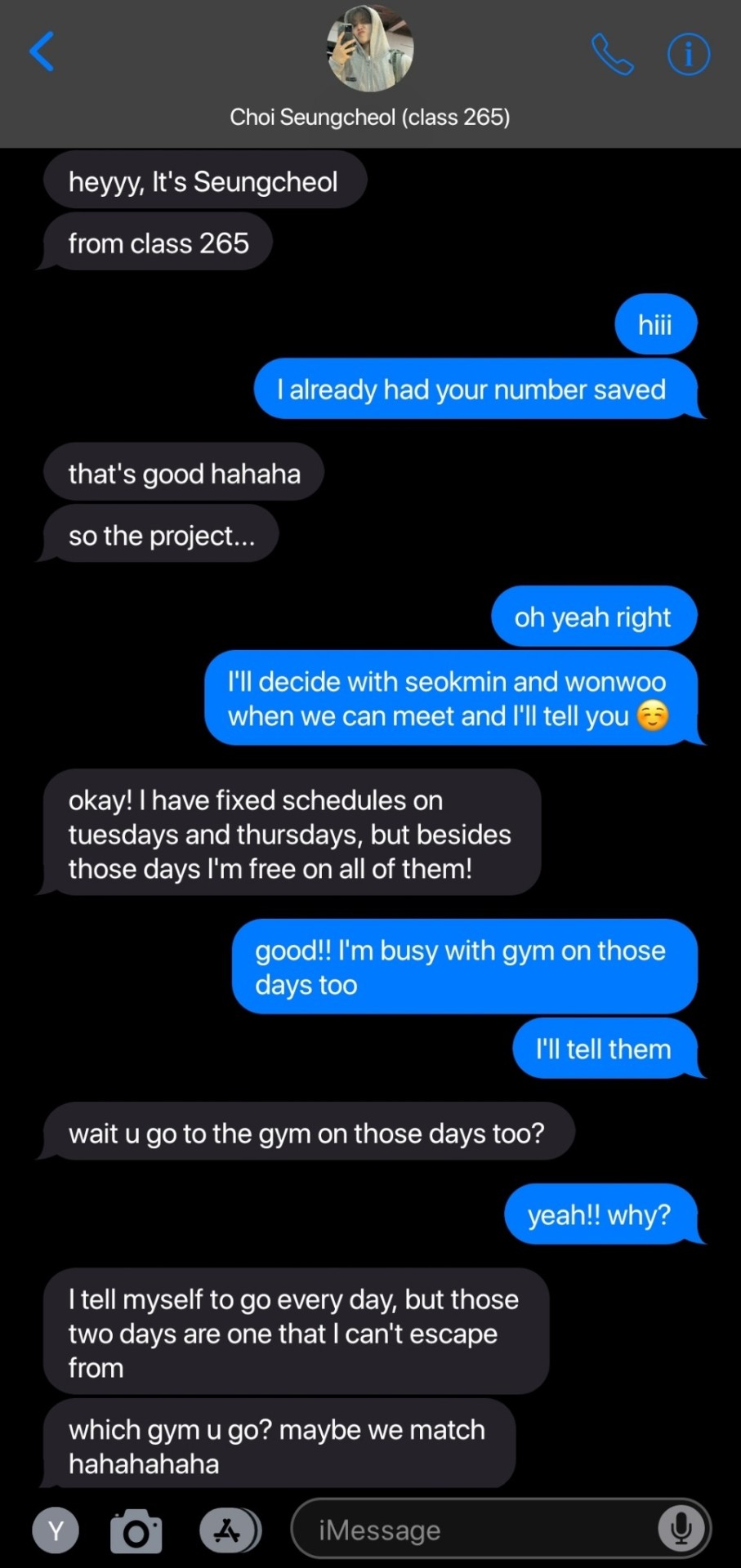The width and height of the screenshot is (741, 1568).
Task: Start dictation with the microphone icon
Action: click(681, 1529)
